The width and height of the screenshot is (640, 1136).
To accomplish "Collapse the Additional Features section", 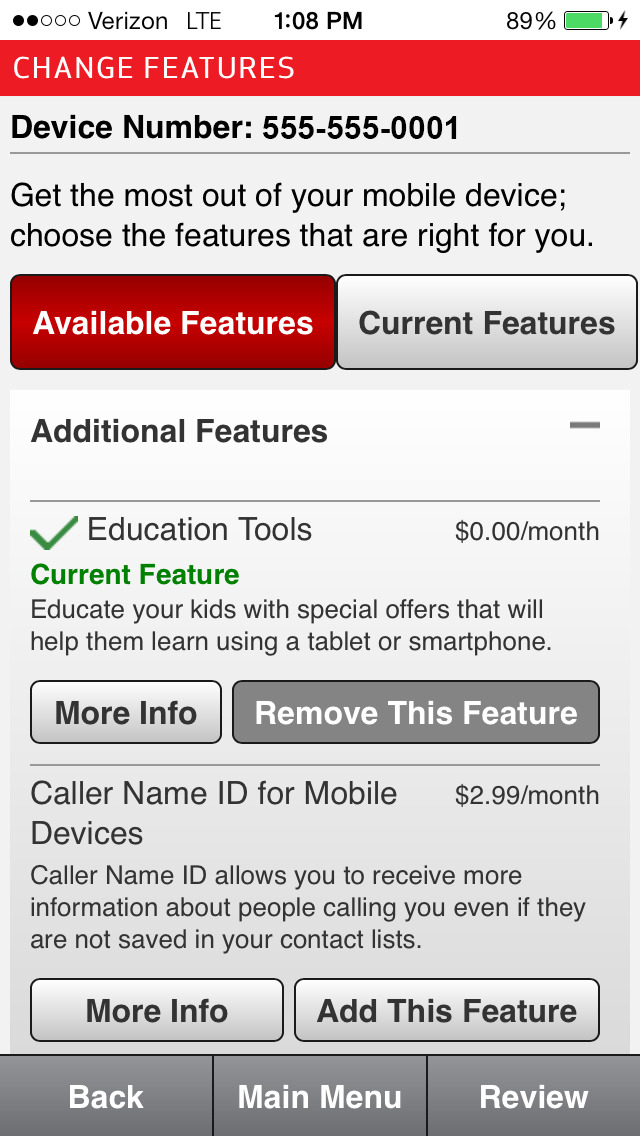I will click(584, 426).
